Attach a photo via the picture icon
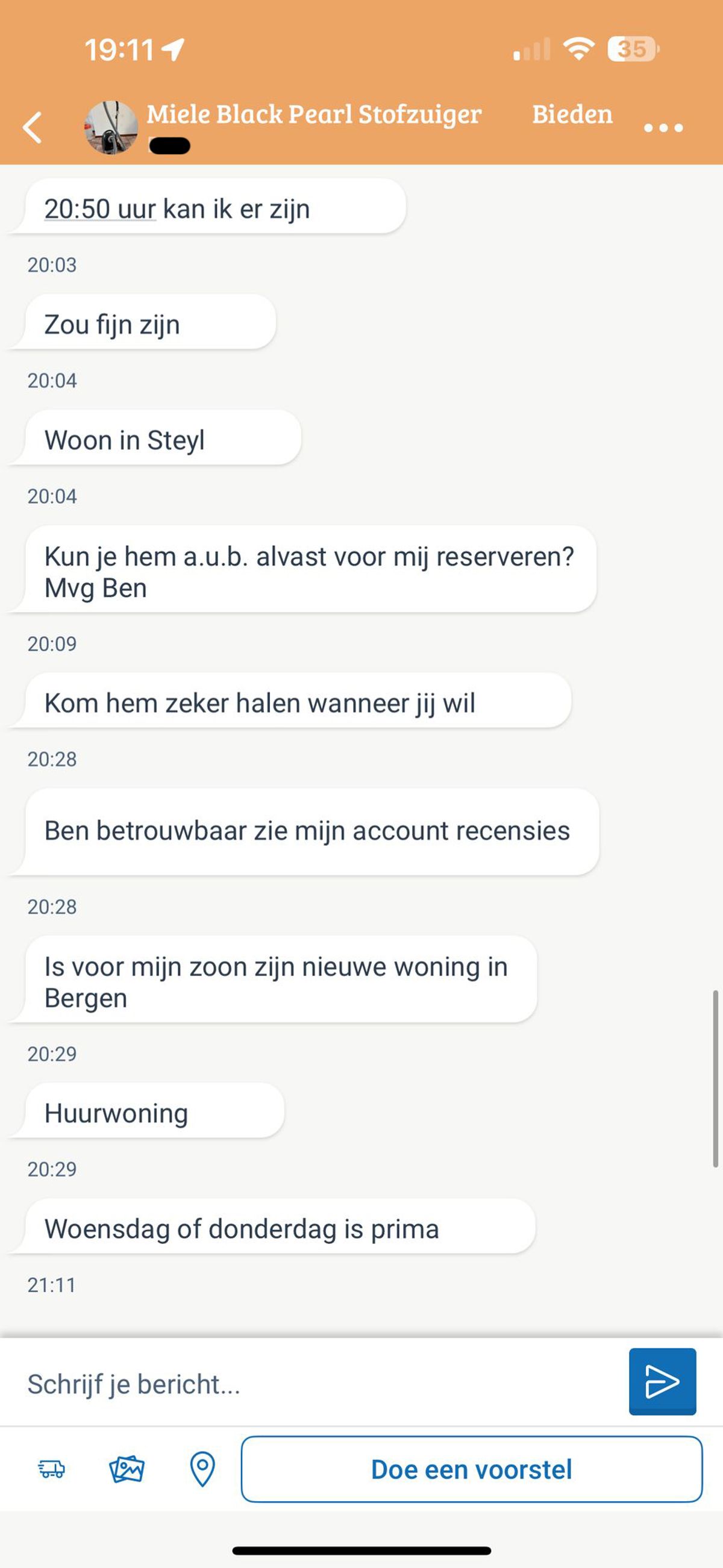Viewport: 723px width, 1568px height. click(127, 1469)
